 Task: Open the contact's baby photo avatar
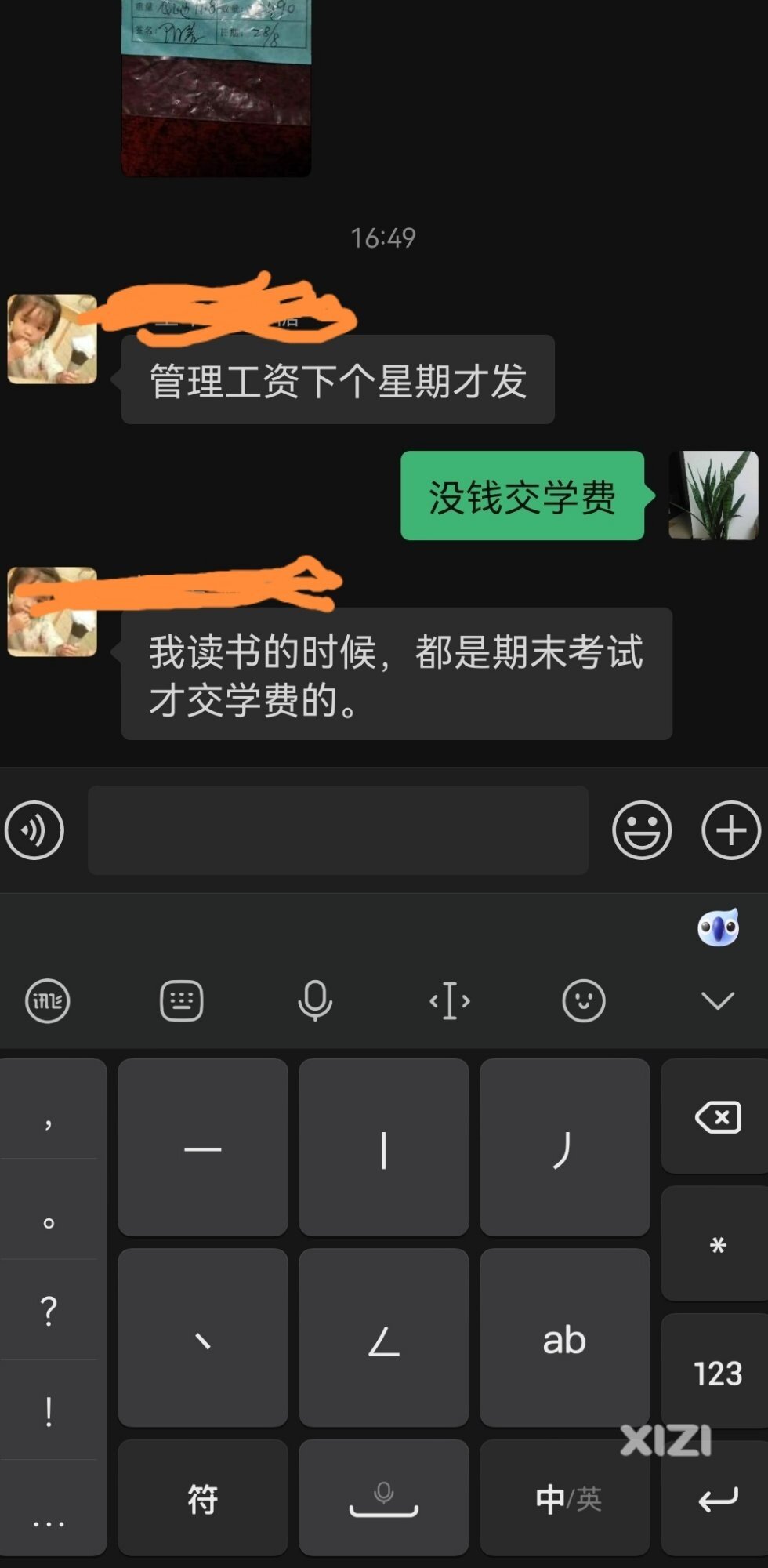pos(52,339)
